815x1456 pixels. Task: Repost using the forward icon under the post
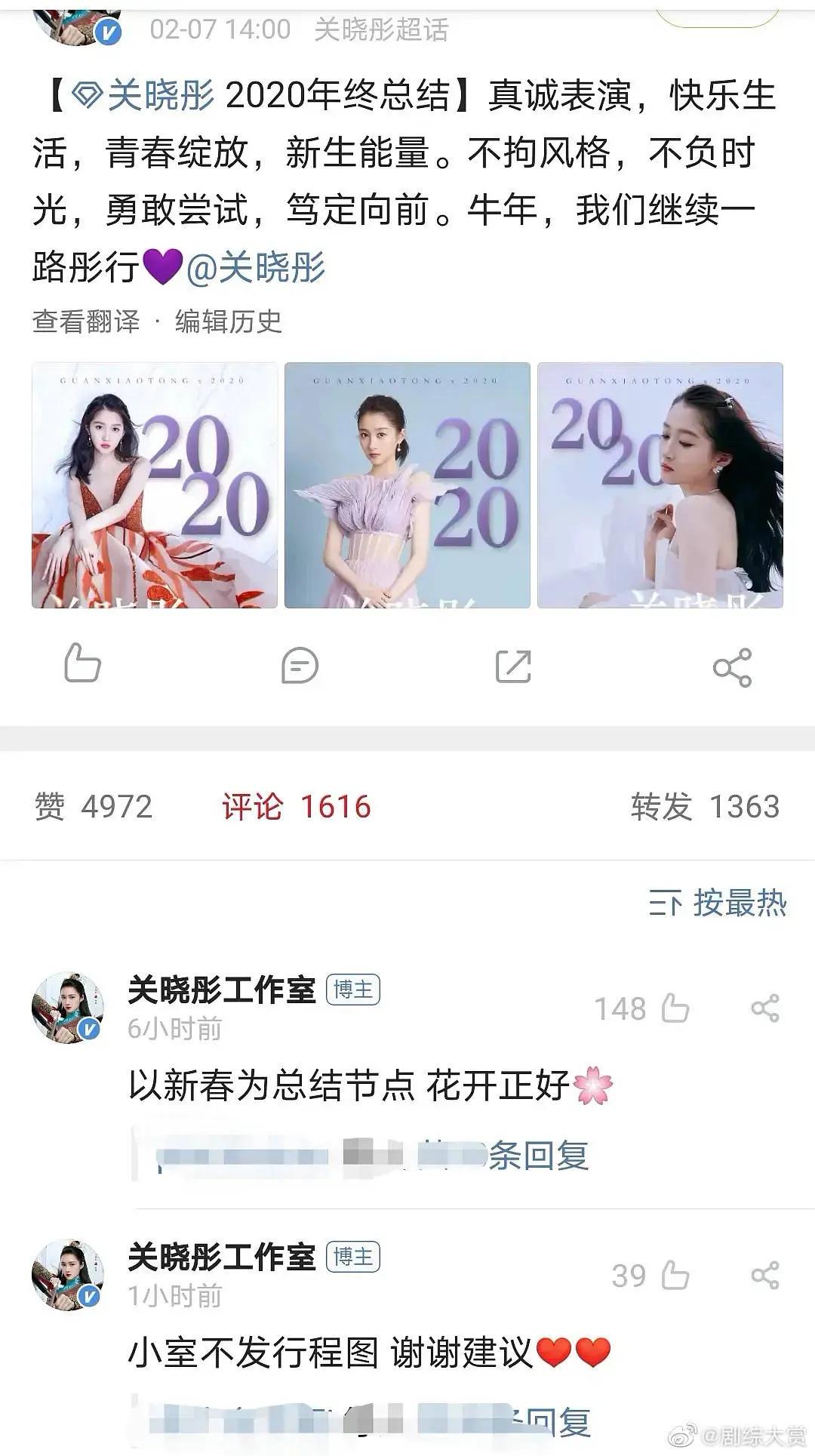513,666
